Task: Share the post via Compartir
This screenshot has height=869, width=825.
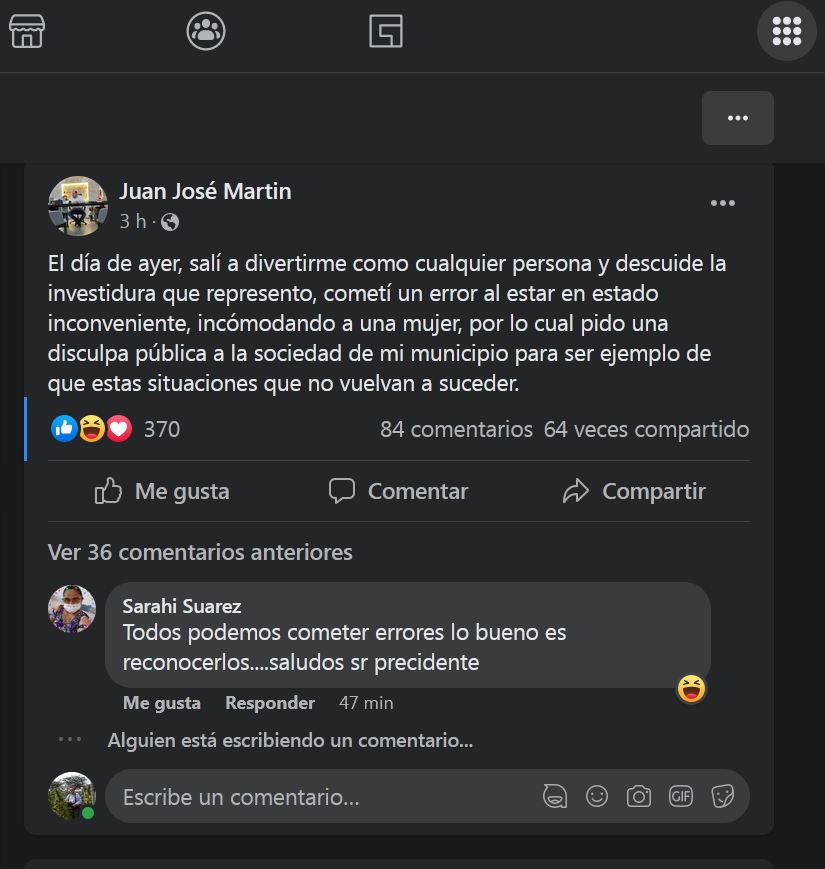Action: 634,491
